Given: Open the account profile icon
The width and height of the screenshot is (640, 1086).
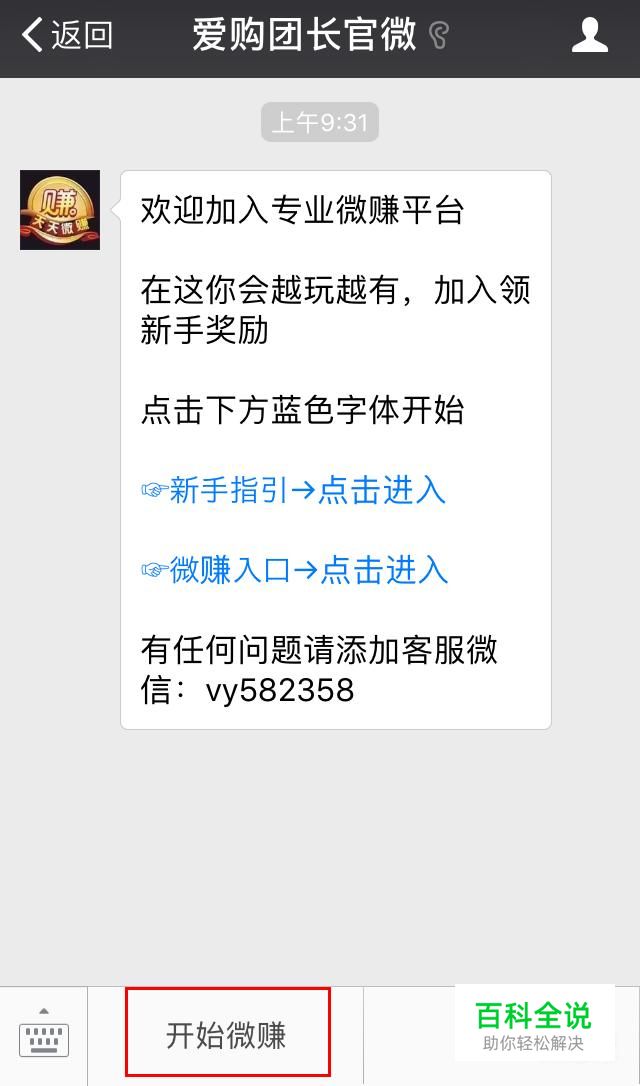Looking at the screenshot, I should [x=589, y=36].
